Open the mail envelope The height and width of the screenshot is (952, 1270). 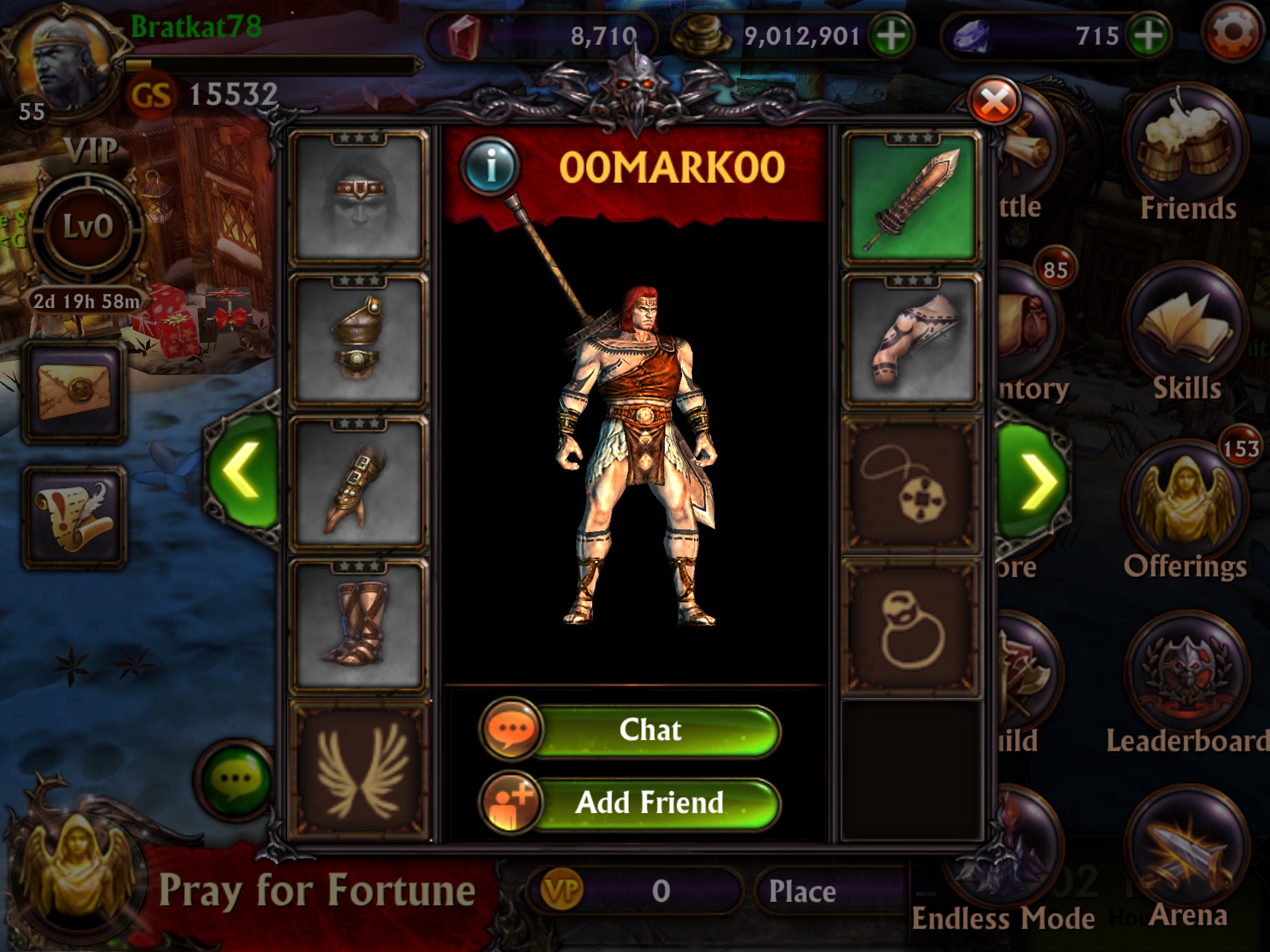pos(74,392)
